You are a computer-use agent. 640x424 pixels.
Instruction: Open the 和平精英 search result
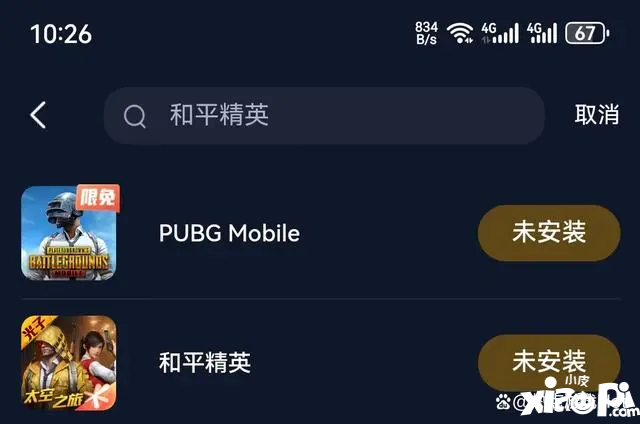[204, 362]
